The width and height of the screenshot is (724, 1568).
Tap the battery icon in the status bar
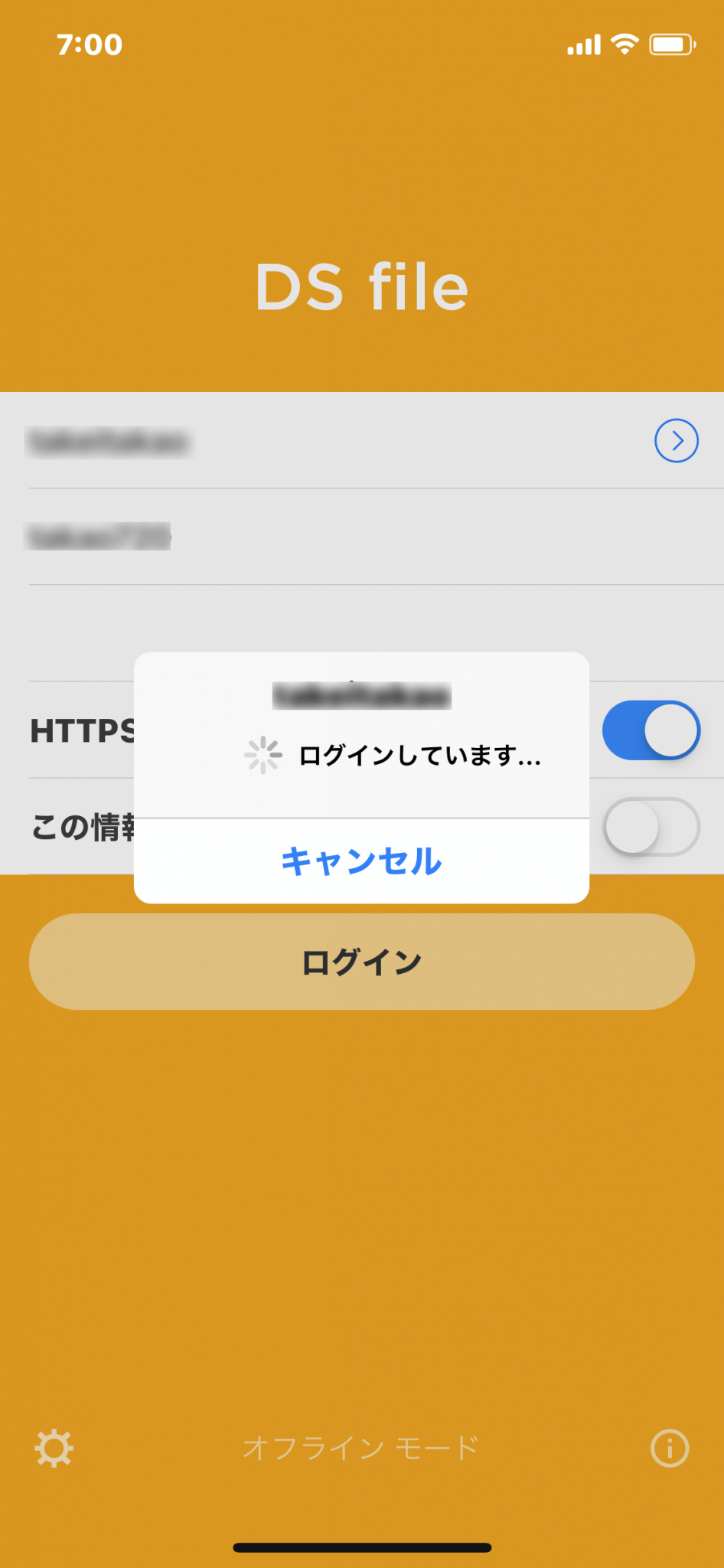[x=670, y=44]
